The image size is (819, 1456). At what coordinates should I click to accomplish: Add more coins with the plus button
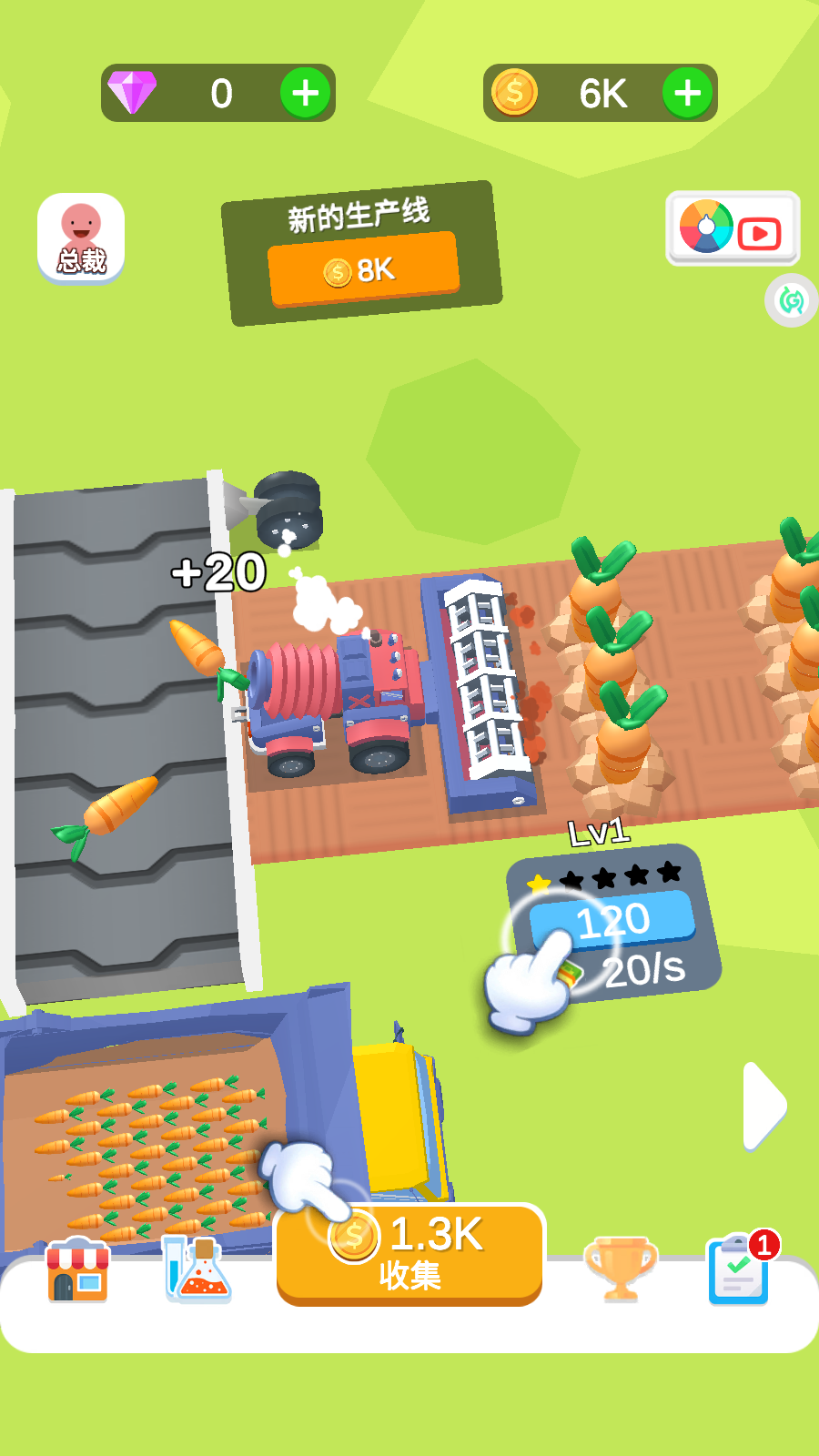tap(687, 93)
